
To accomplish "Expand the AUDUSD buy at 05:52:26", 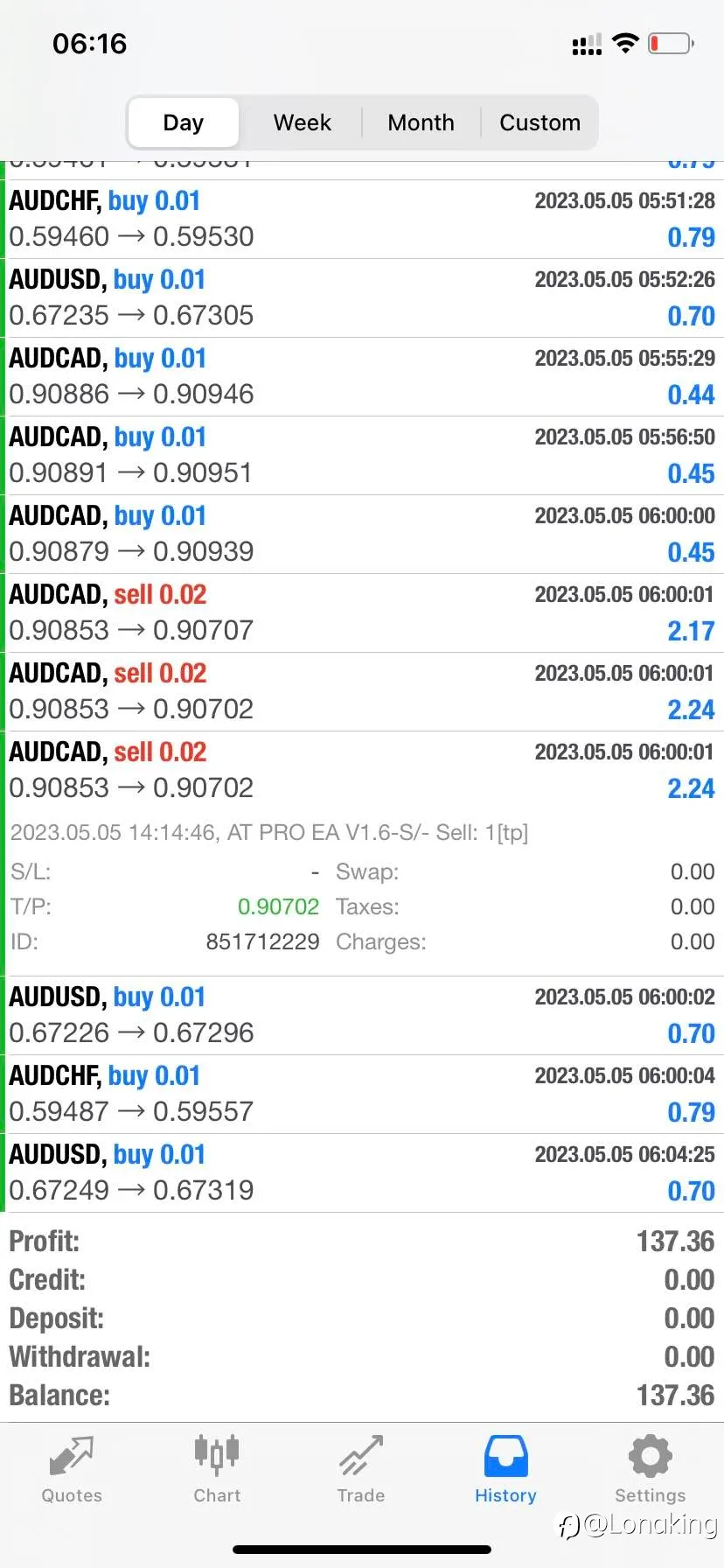I will point(362,297).
